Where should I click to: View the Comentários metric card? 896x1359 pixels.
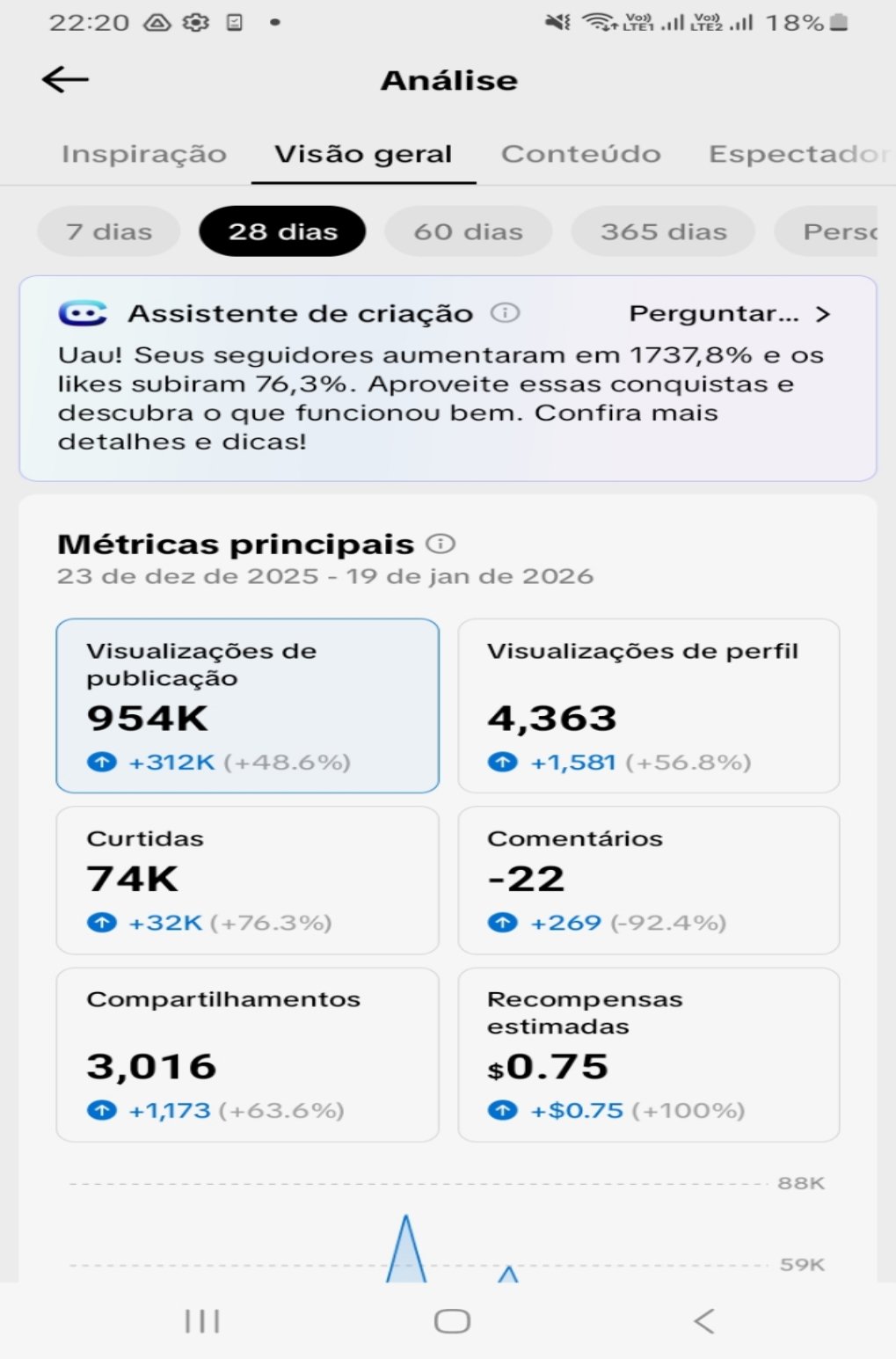tap(648, 880)
